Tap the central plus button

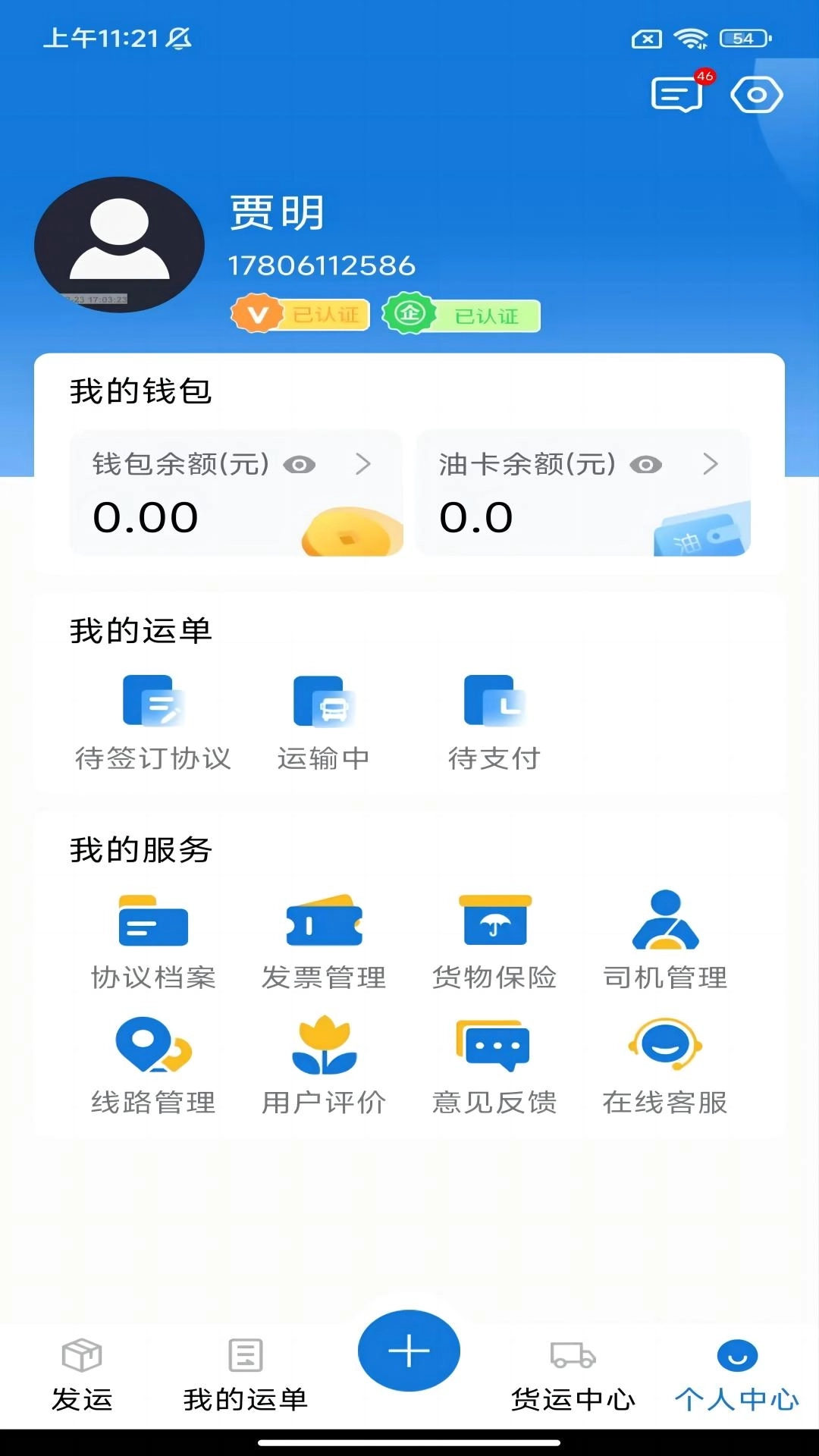[409, 1351]
